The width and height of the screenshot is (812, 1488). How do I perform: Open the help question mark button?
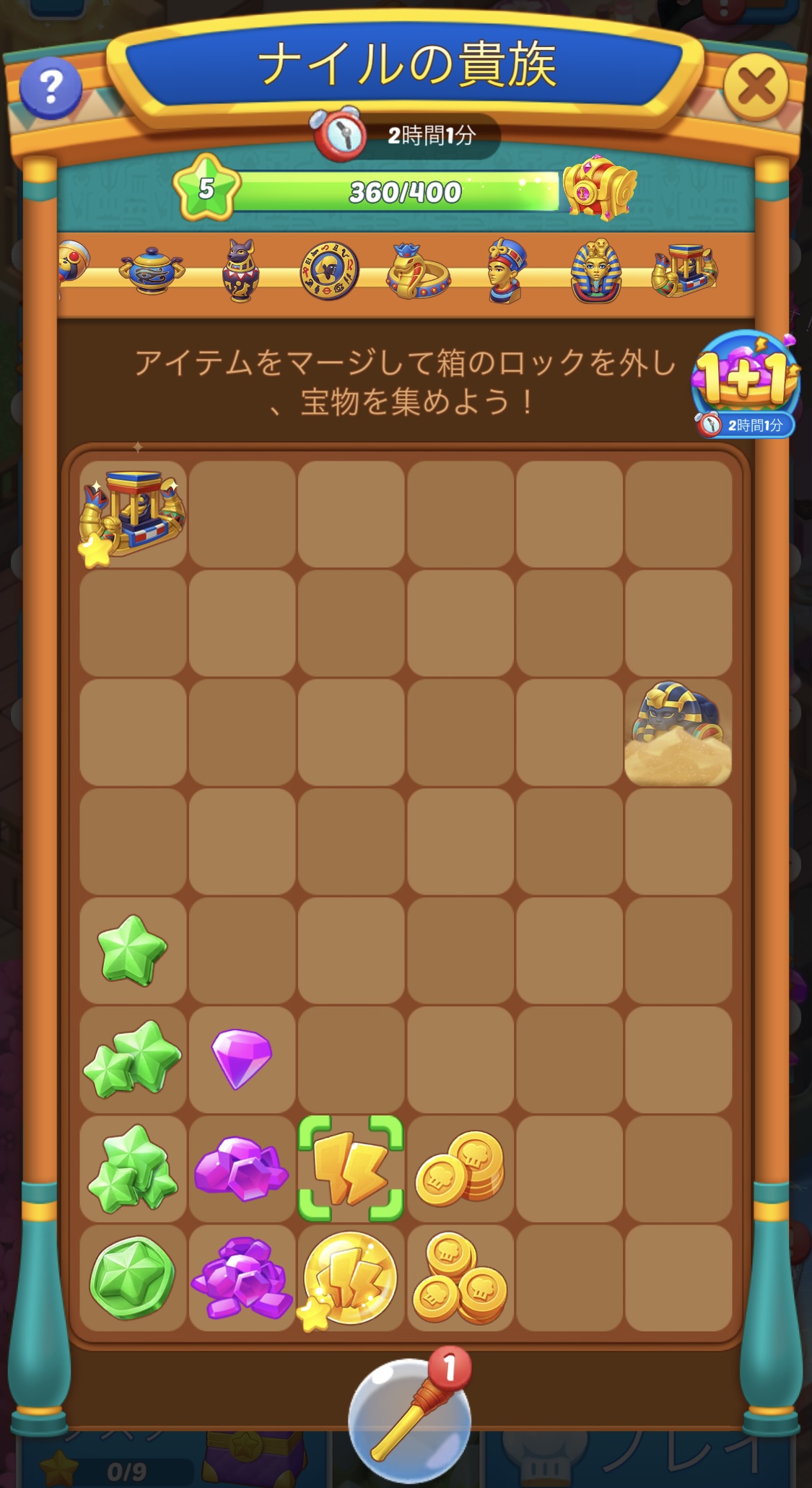pos(50,88)
